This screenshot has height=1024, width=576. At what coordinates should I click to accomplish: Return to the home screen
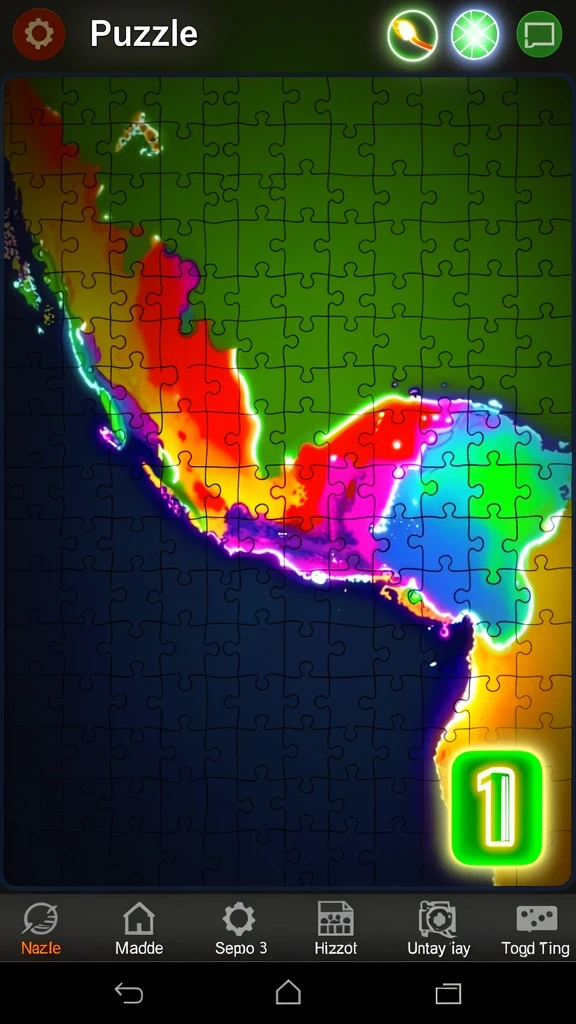(x=288, y=993)
